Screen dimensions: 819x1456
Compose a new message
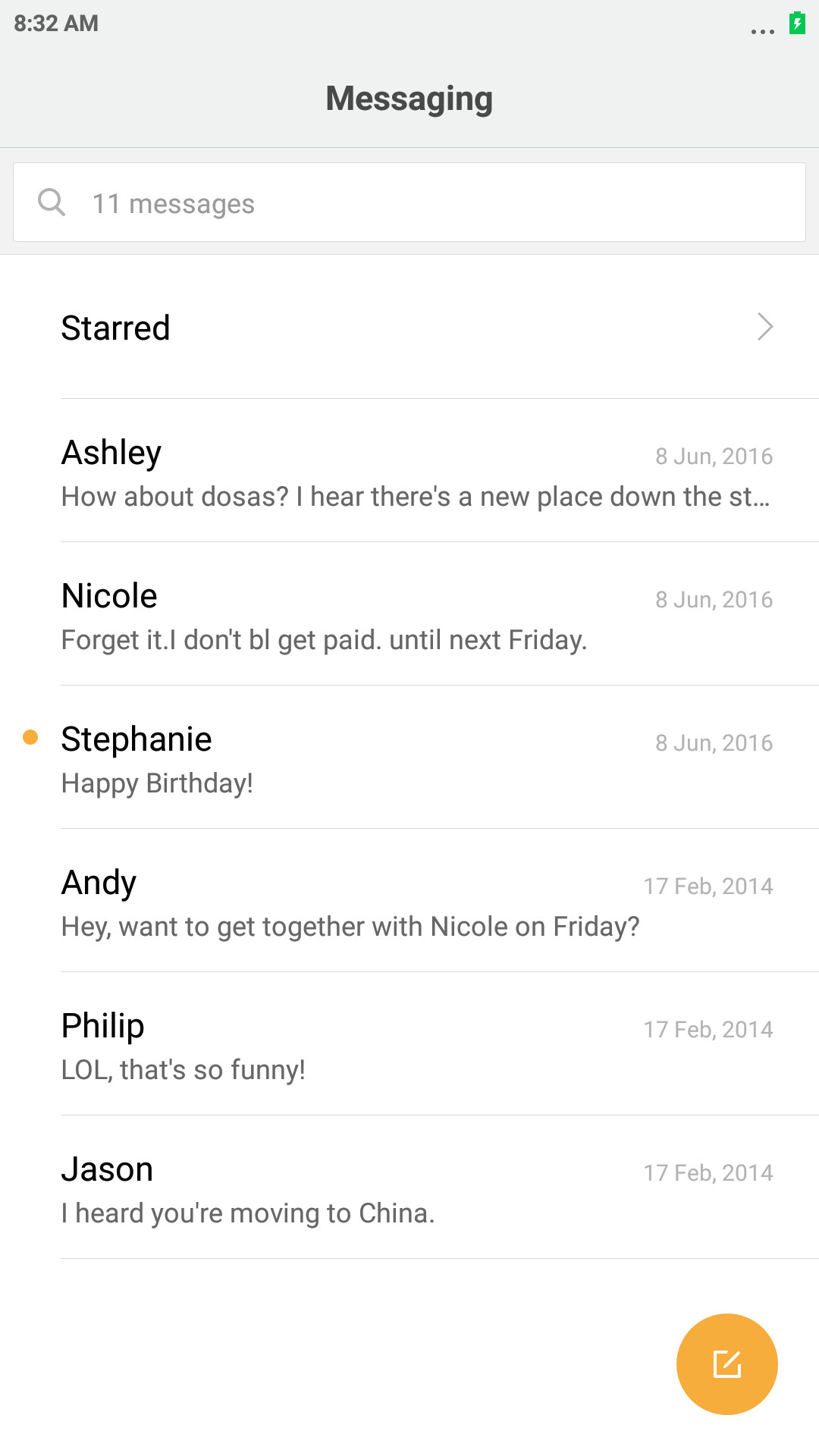pos(726,1363)
